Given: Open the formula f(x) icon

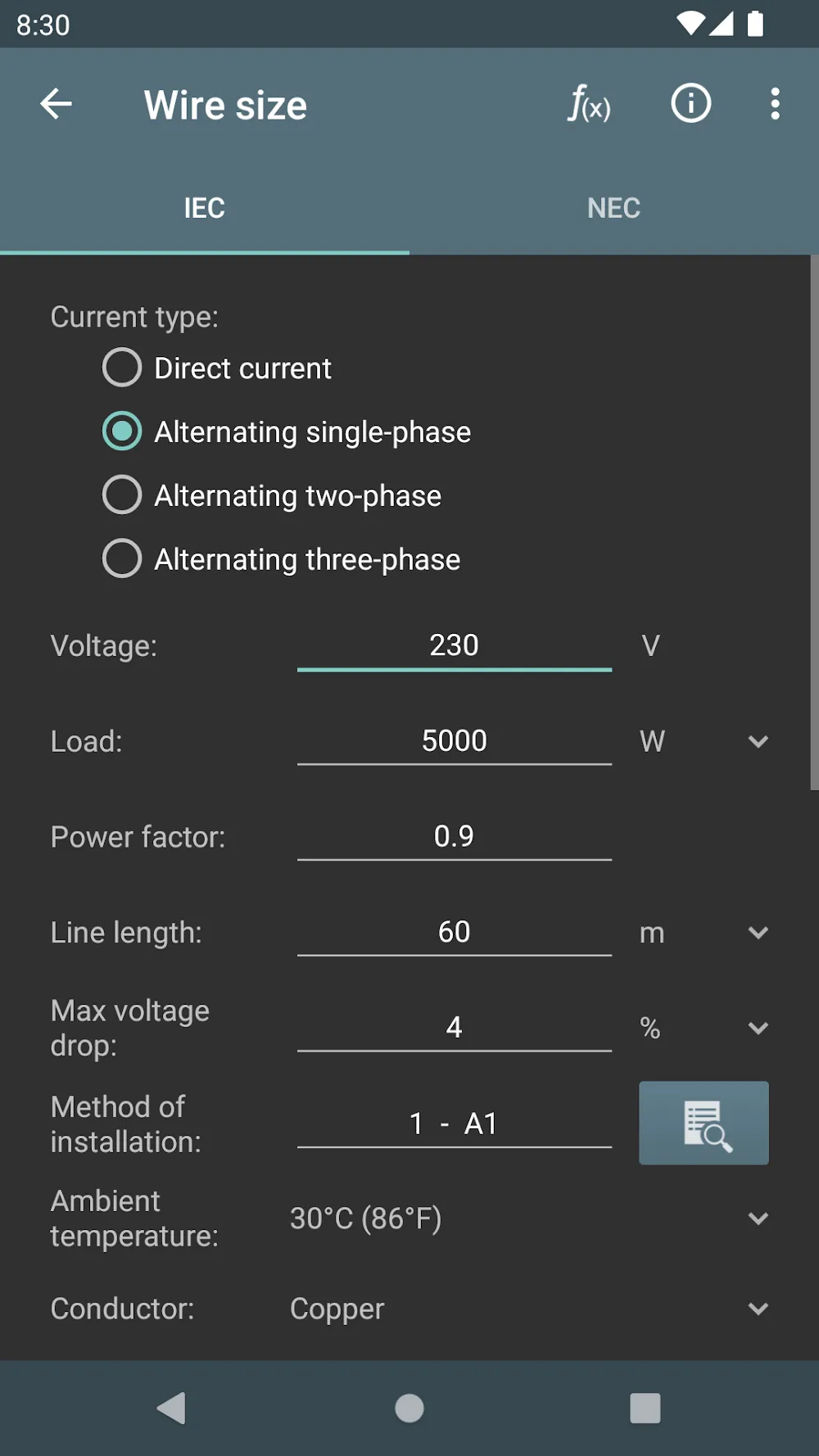Looking at the screenshot, I should click(x=589, y=104).
